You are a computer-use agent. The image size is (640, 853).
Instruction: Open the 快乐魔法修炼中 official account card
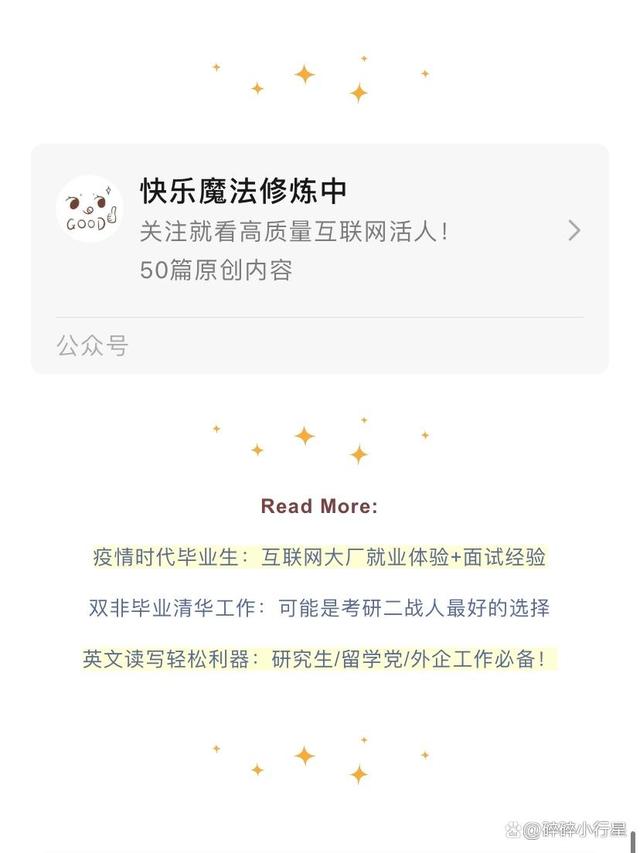click(319, 230)
